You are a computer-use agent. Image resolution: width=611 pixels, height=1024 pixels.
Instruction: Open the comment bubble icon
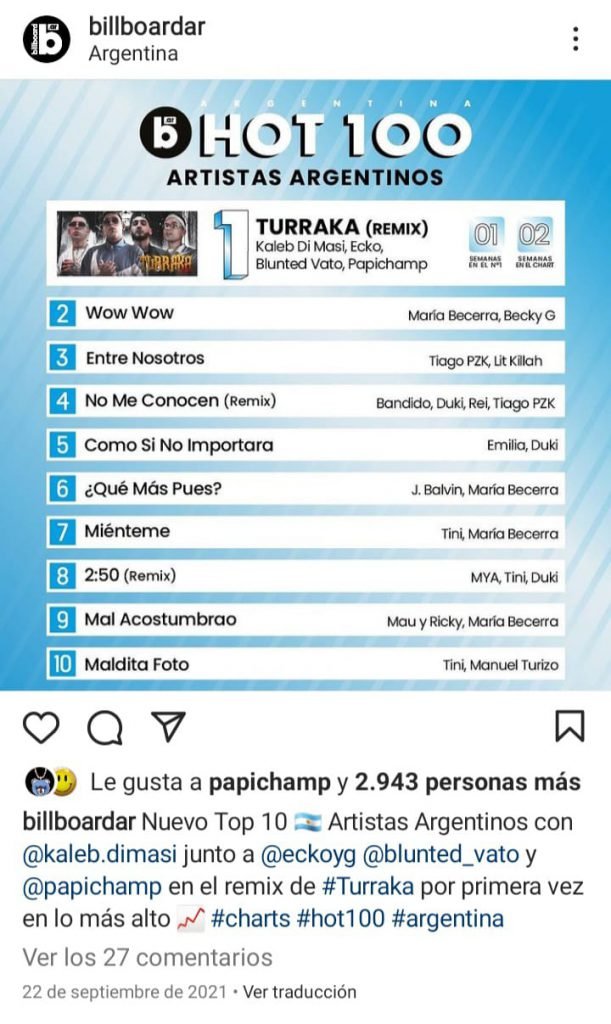tap(104, 727)
